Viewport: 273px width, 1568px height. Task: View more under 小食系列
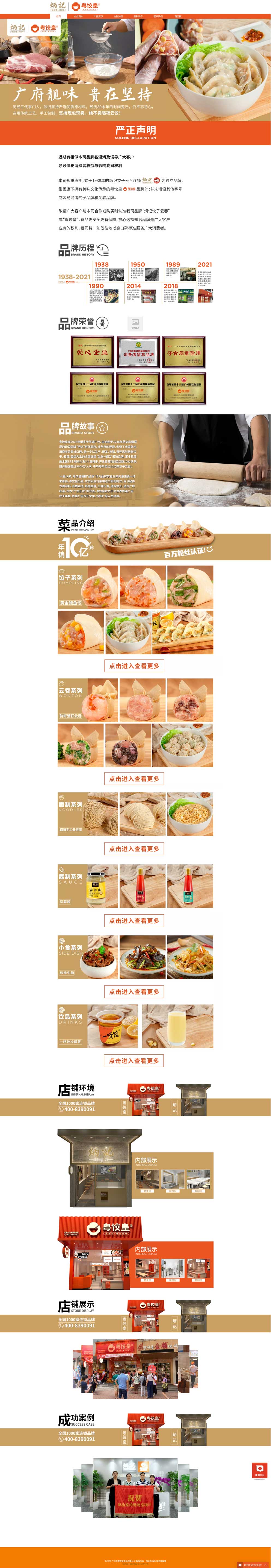134,991
